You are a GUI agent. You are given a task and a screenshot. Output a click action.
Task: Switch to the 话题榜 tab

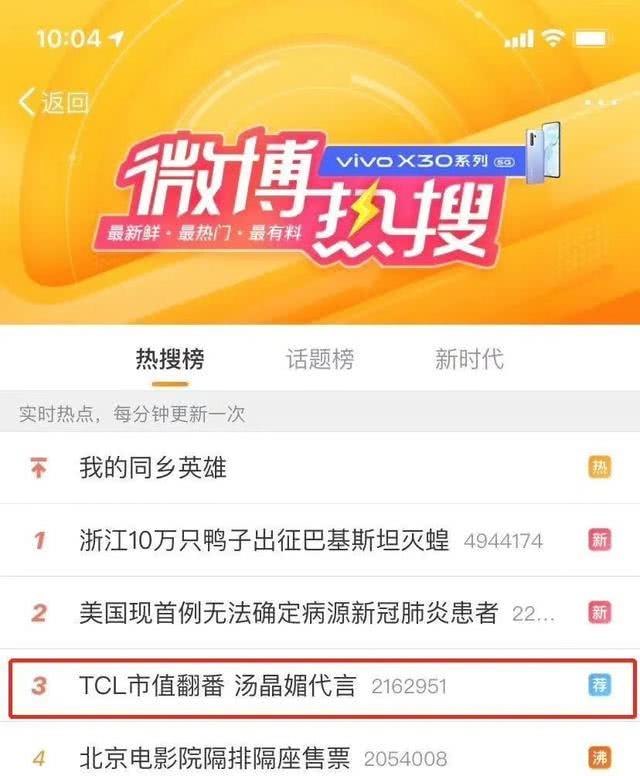(319, 360)
